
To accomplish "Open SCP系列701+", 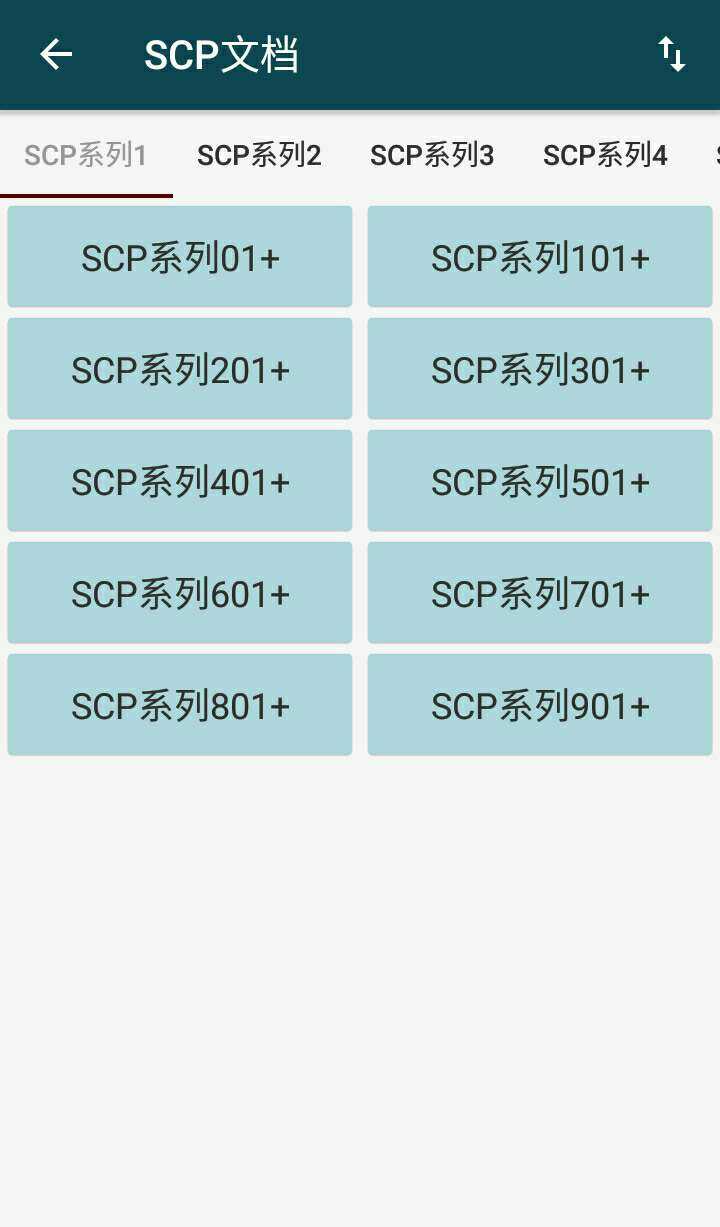I will click(x=540, y=593).
